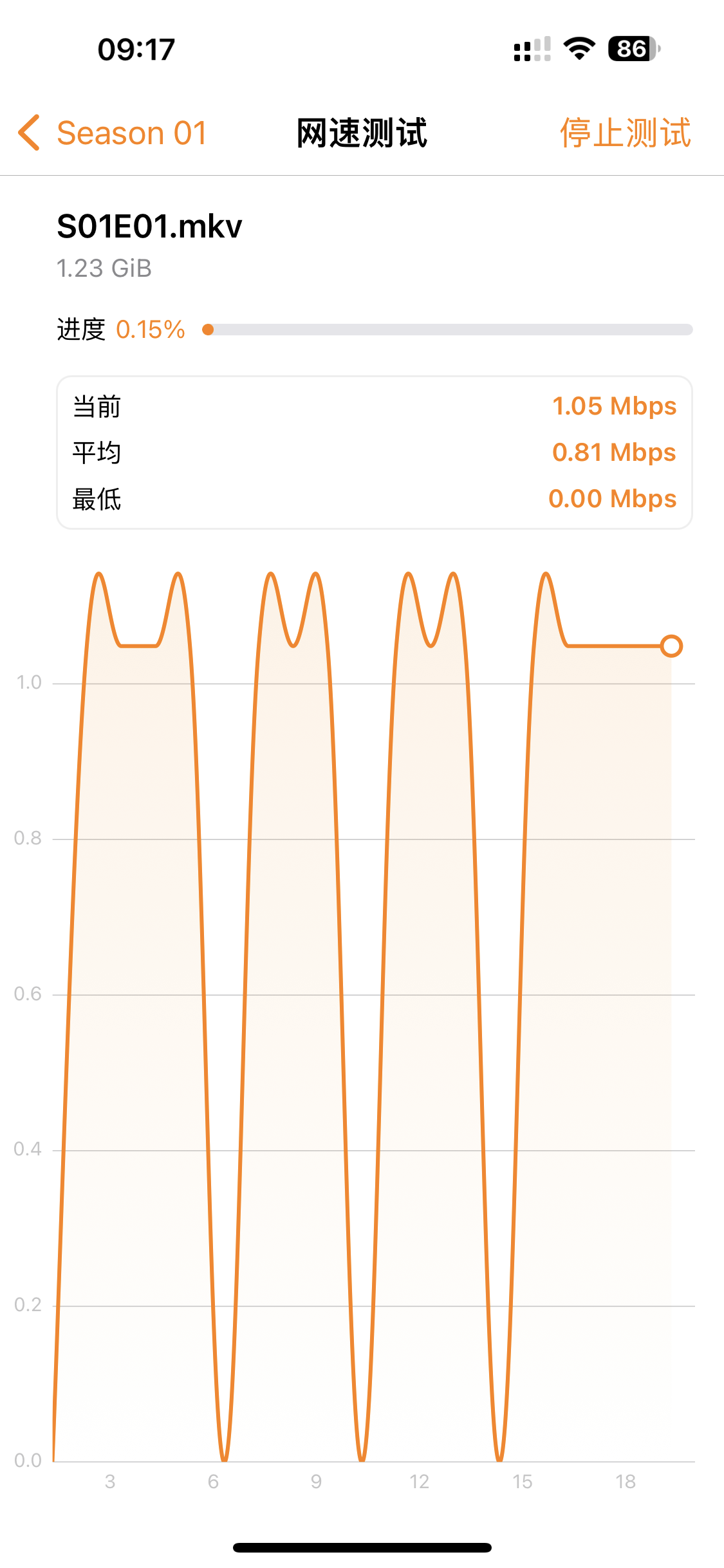The image size is (724, 1568).
Task: Tap the Wi-Fi icon in status bar
Action: (577, 50)
